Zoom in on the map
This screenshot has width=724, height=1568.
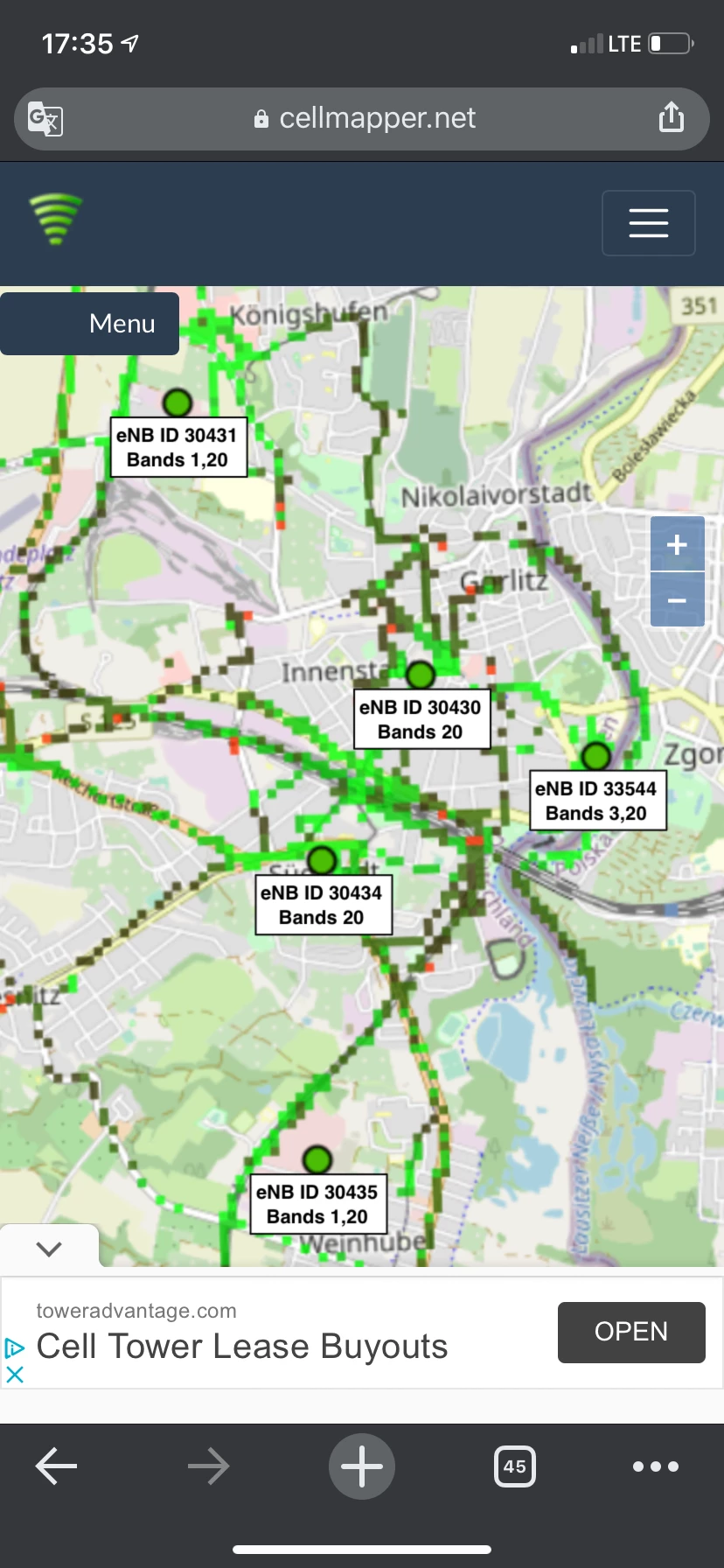coord(677,544)
